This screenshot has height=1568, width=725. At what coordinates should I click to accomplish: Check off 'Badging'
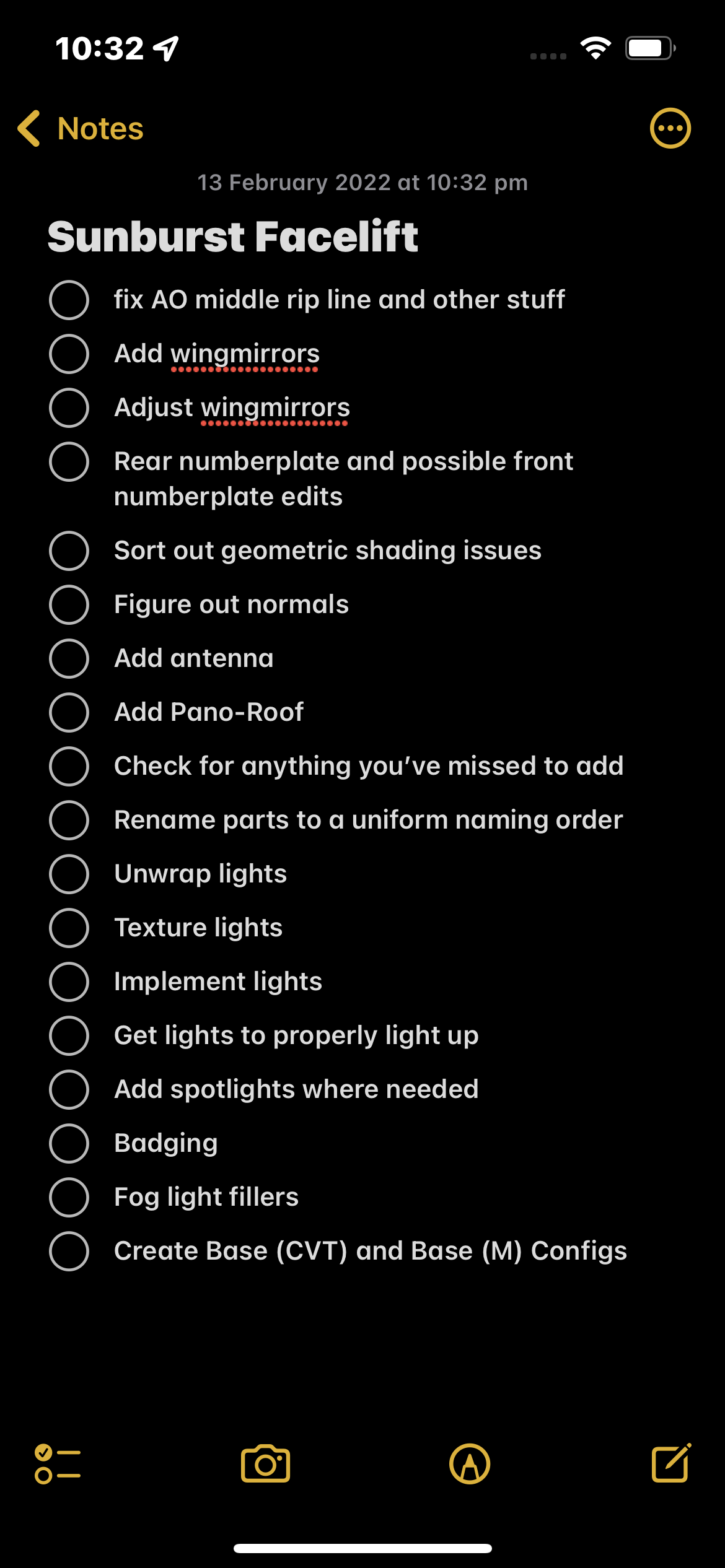pos(69,1143)
